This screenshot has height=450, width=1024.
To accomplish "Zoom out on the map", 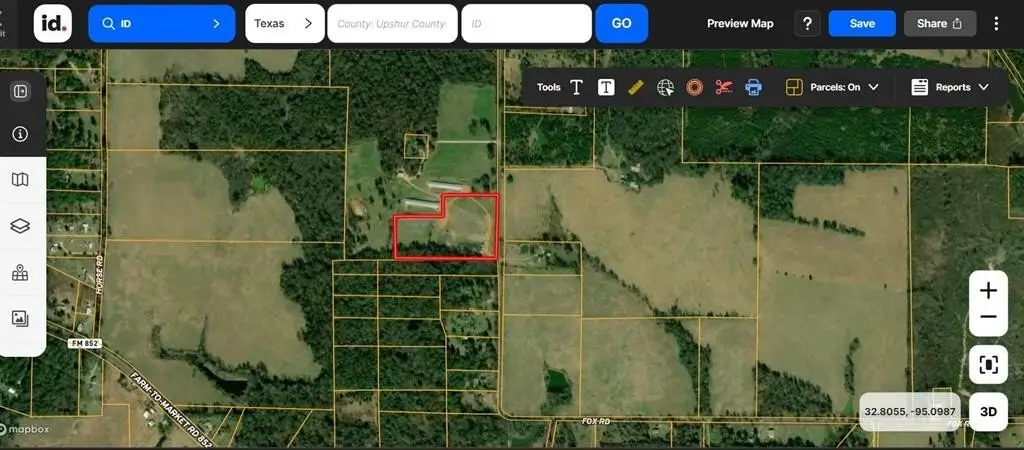I will (x=988, y=318).
